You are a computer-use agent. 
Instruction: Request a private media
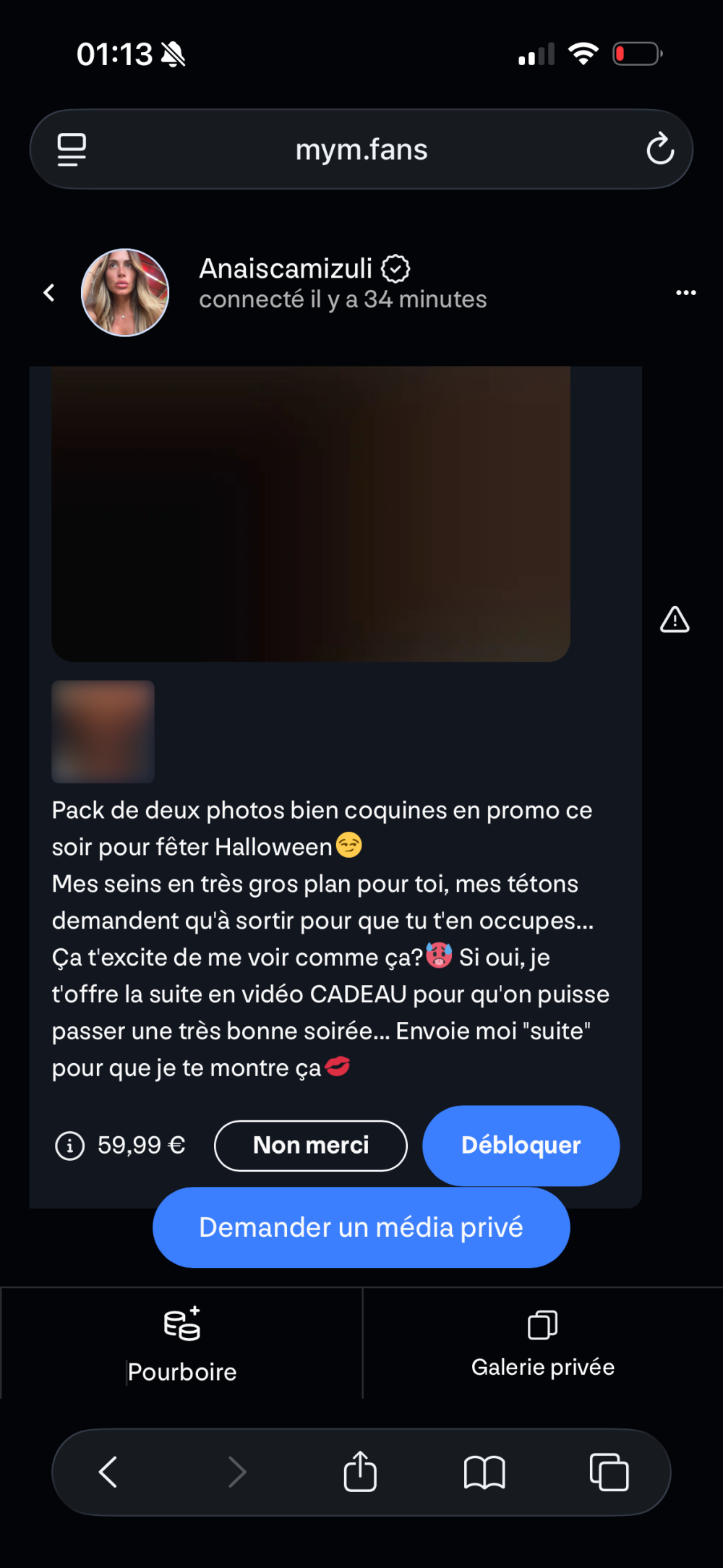tap(361, 1227)
